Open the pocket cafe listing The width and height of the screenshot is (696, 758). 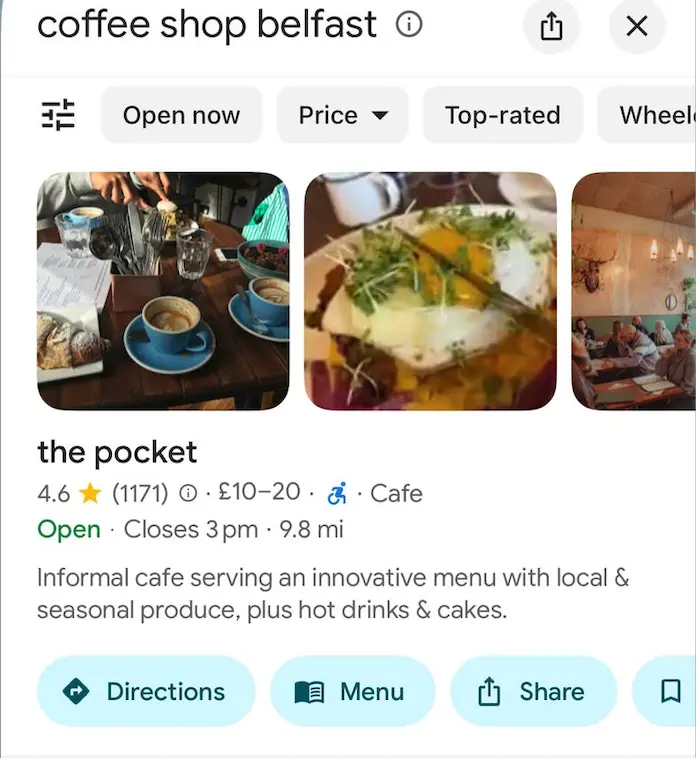point(117,452)
